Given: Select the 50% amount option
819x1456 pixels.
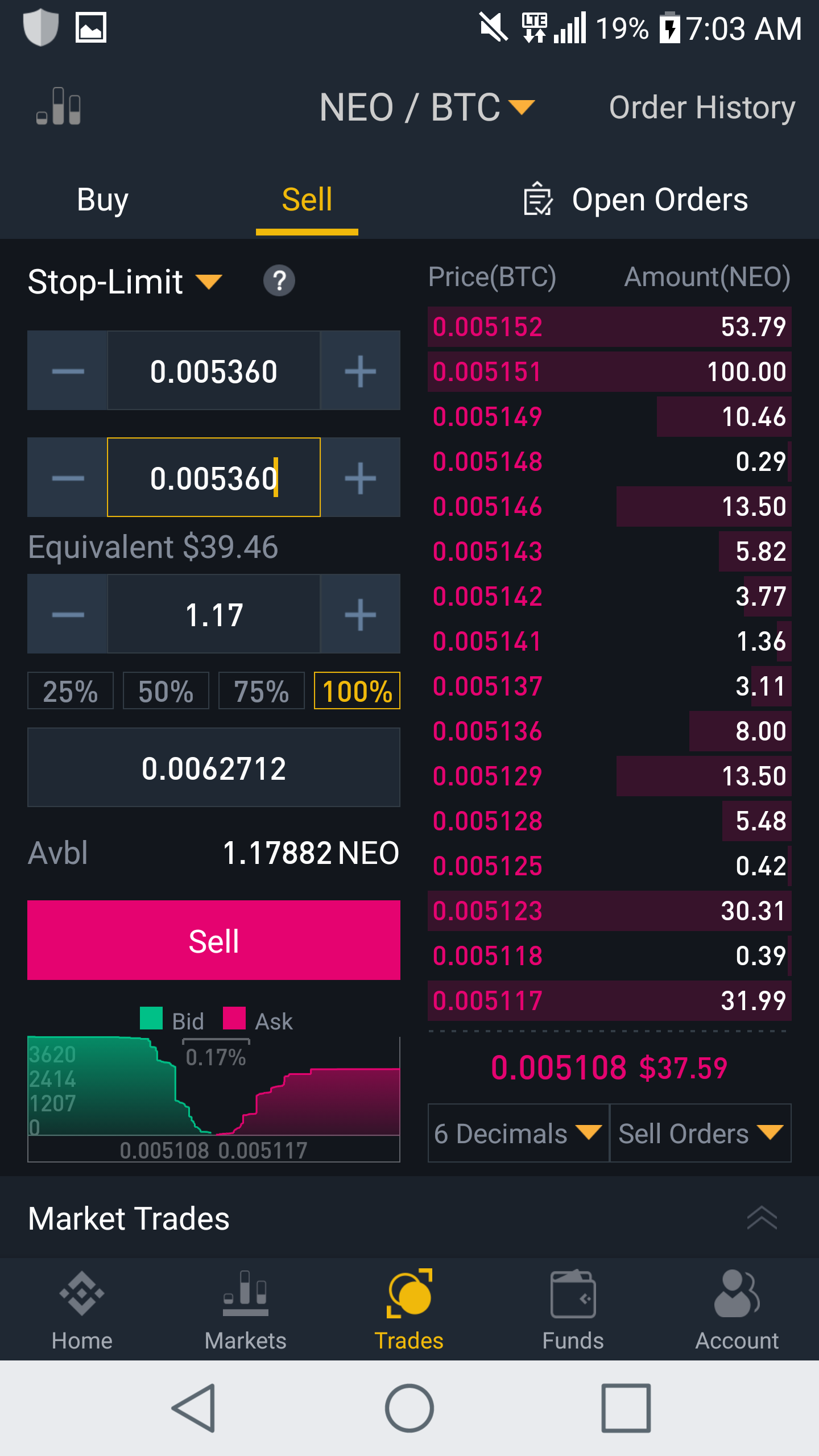Looking at the screenshot, I should click(166, 691).
